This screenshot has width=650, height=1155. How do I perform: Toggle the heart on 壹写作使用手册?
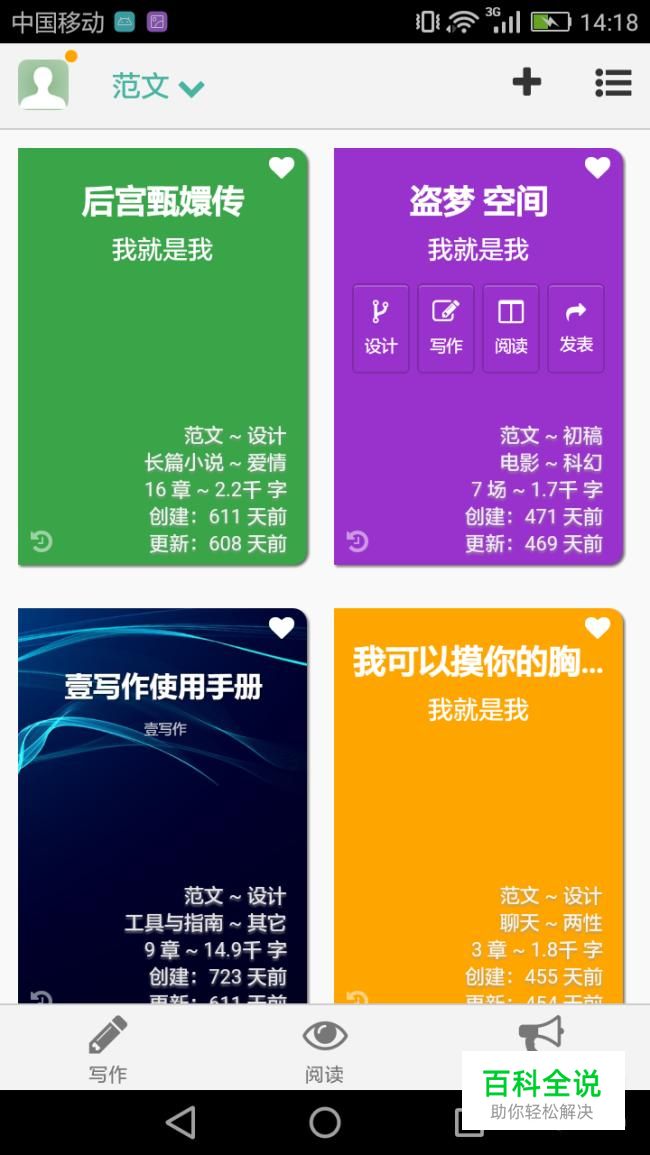coord(282,628)
